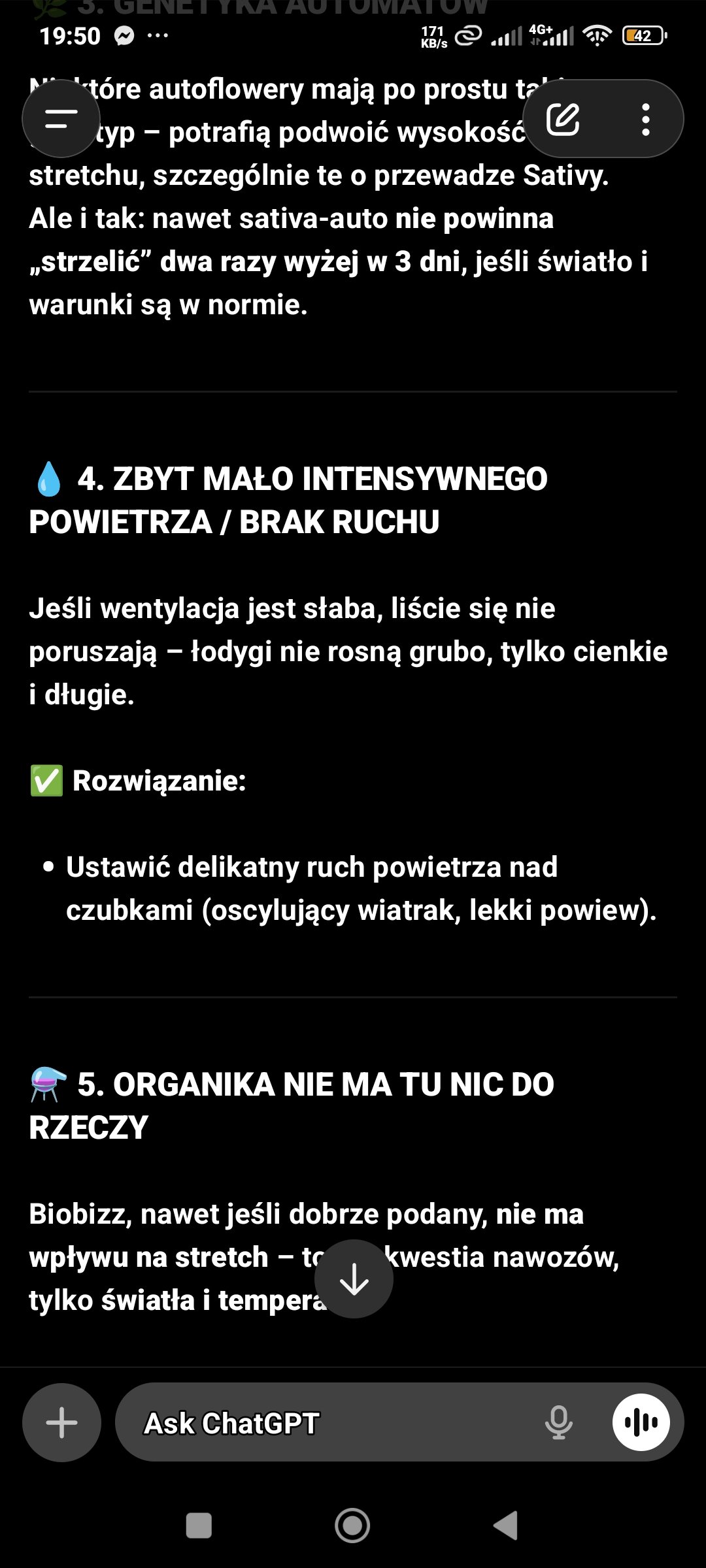
Task: Tap the plus button to add attachments
Action: [x=62, y=1422]
